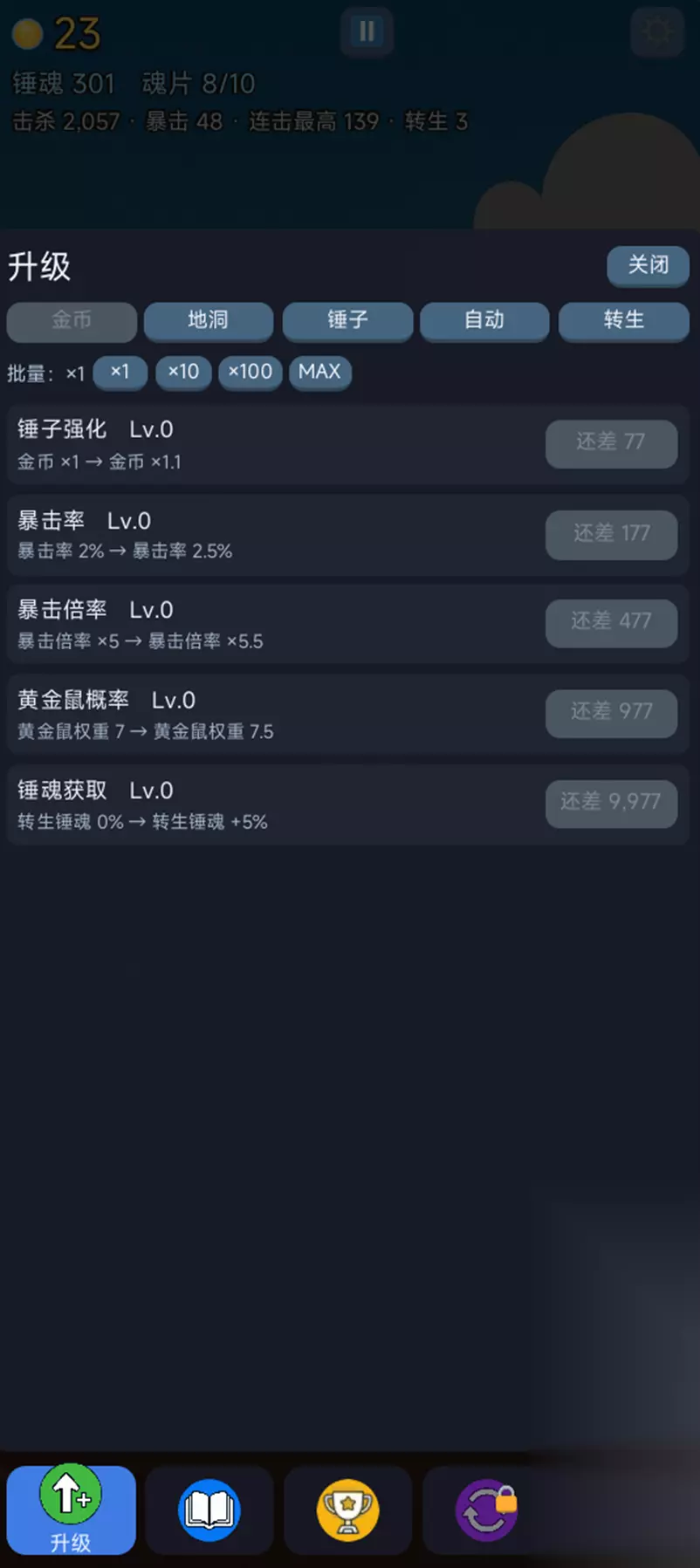This screenshot has height=1568, width=700.
Task: Choose the MAX batch option
Action: click(x=319, y=372)
